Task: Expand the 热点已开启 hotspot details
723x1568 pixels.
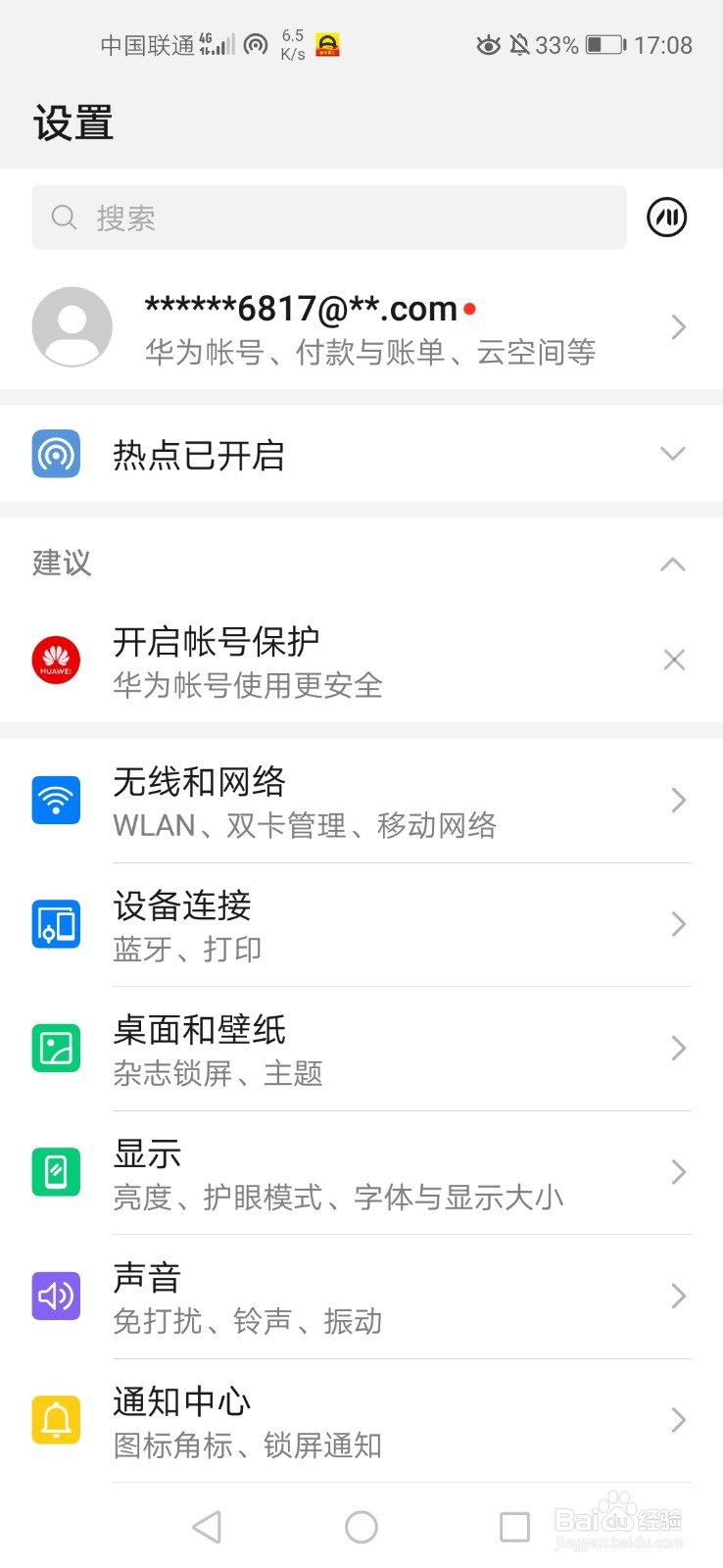Action: [x=672, y=454]
